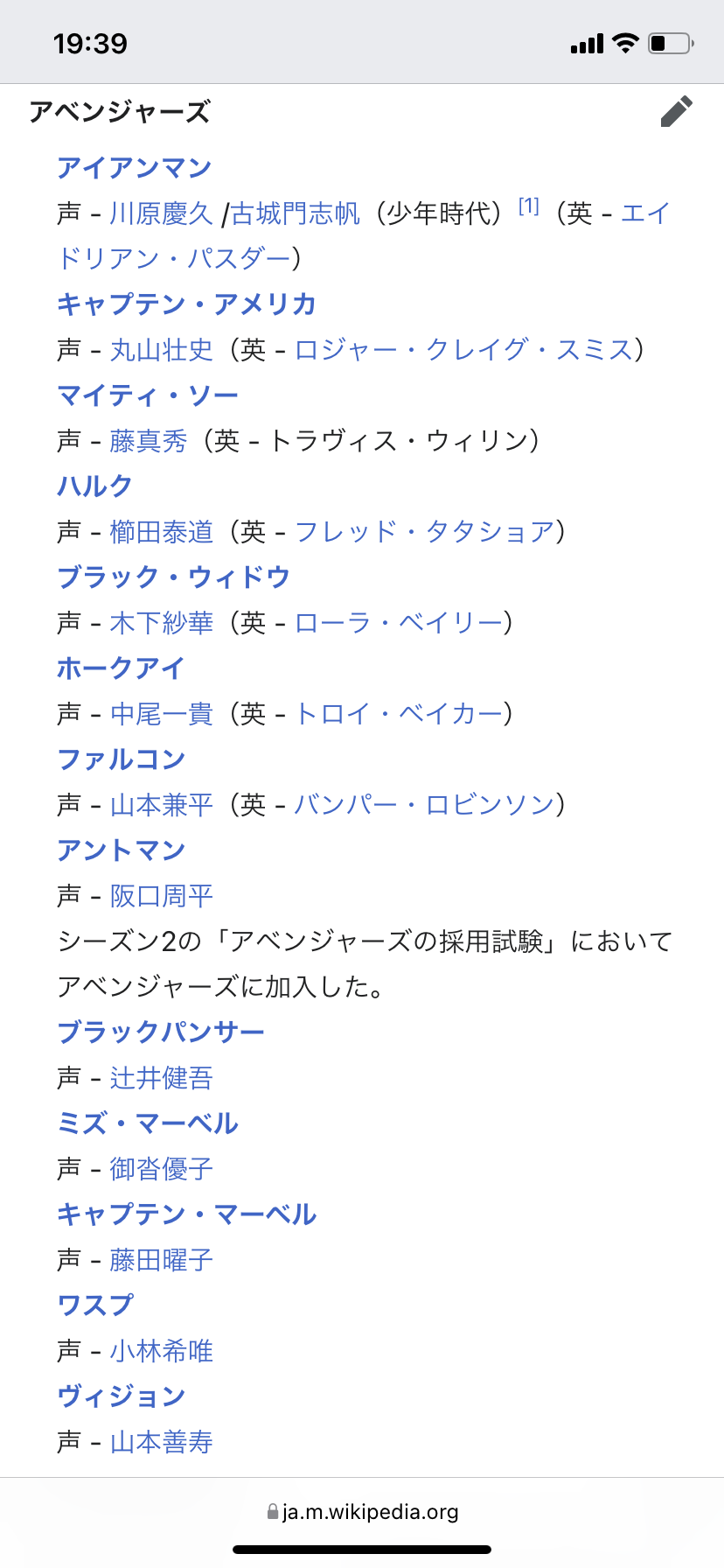Open voice actor 川原慶久's page
This screenshot has height=1568, width=724.
point(161,213)
